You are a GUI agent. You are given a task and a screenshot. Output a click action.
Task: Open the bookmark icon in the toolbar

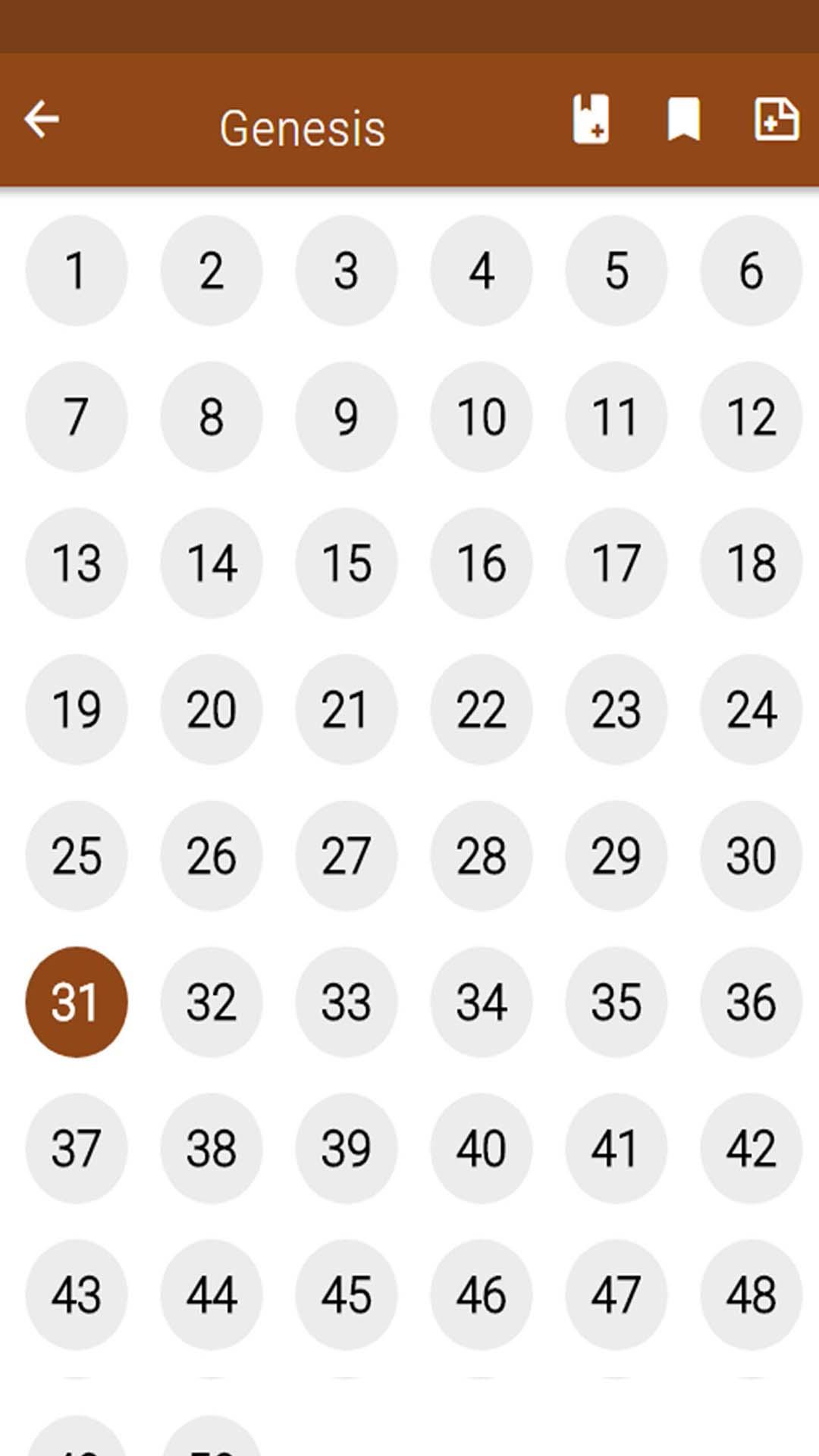pos(683,119)
